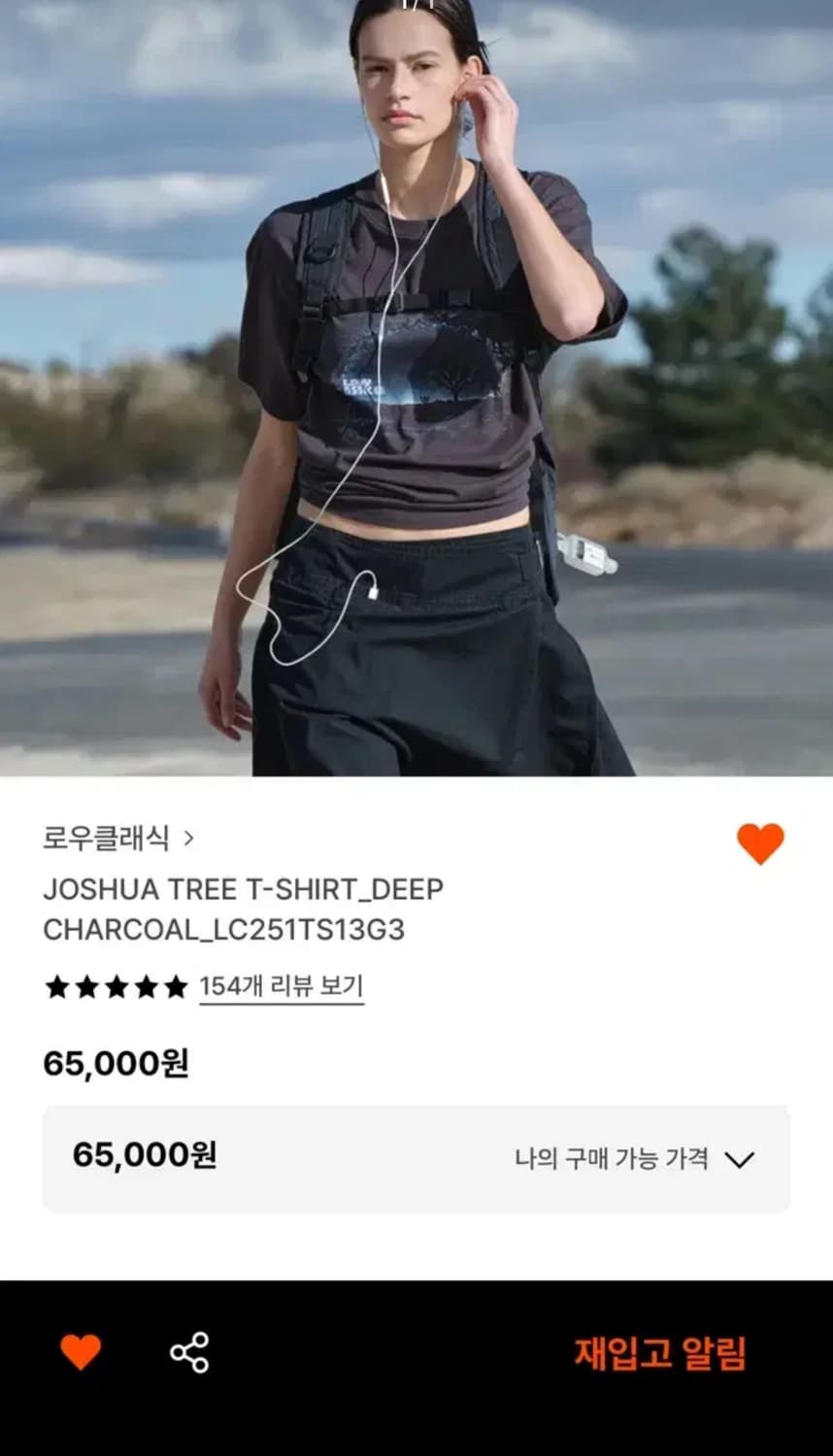Tap the model product photo
The image size is (833, 1456).
(x=416, y=388)
